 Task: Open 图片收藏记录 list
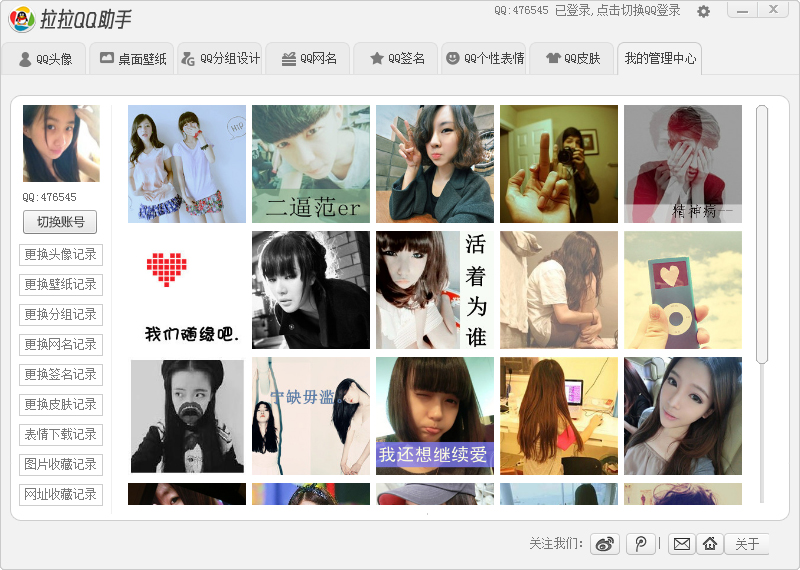(61, 464)
